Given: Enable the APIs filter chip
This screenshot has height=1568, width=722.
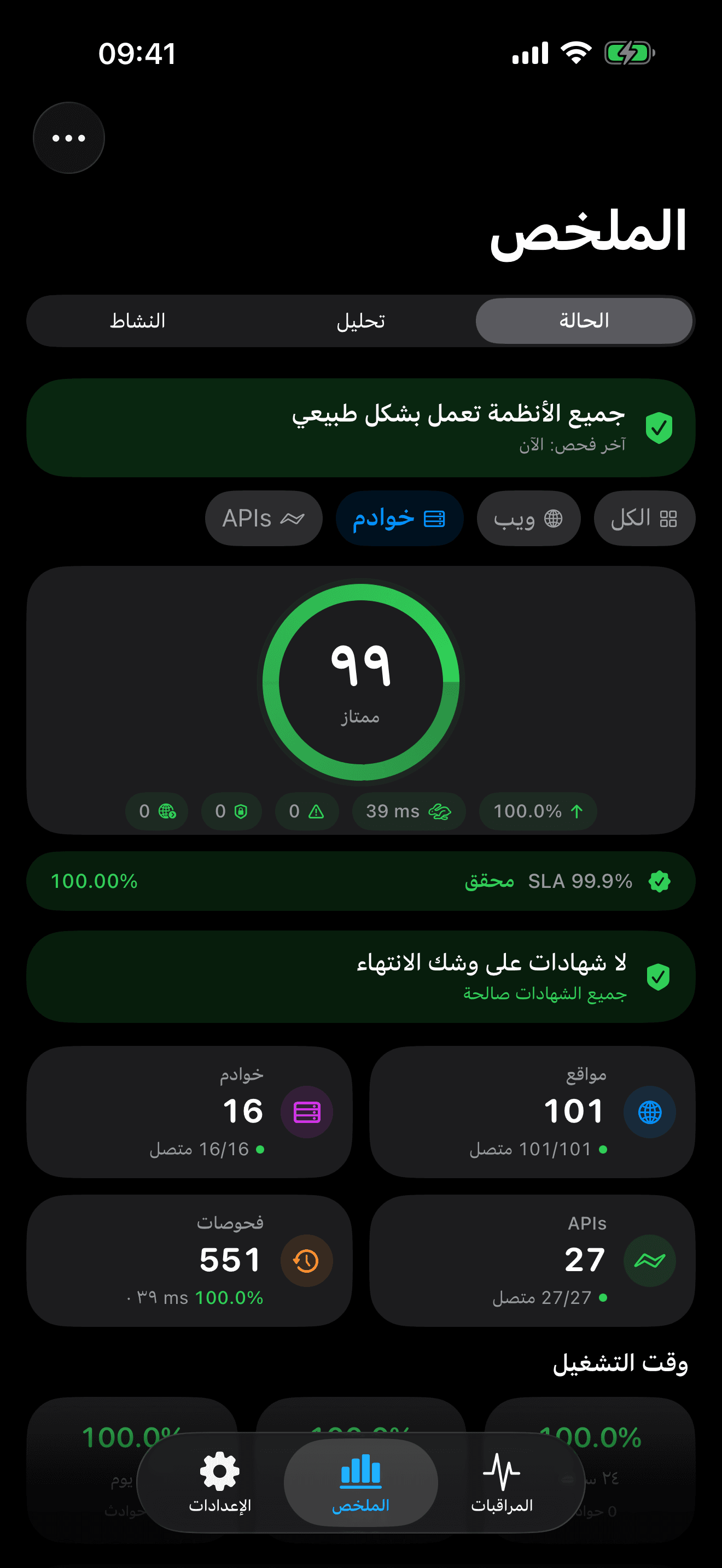Looking at the screenshot, I should (263, 518).
